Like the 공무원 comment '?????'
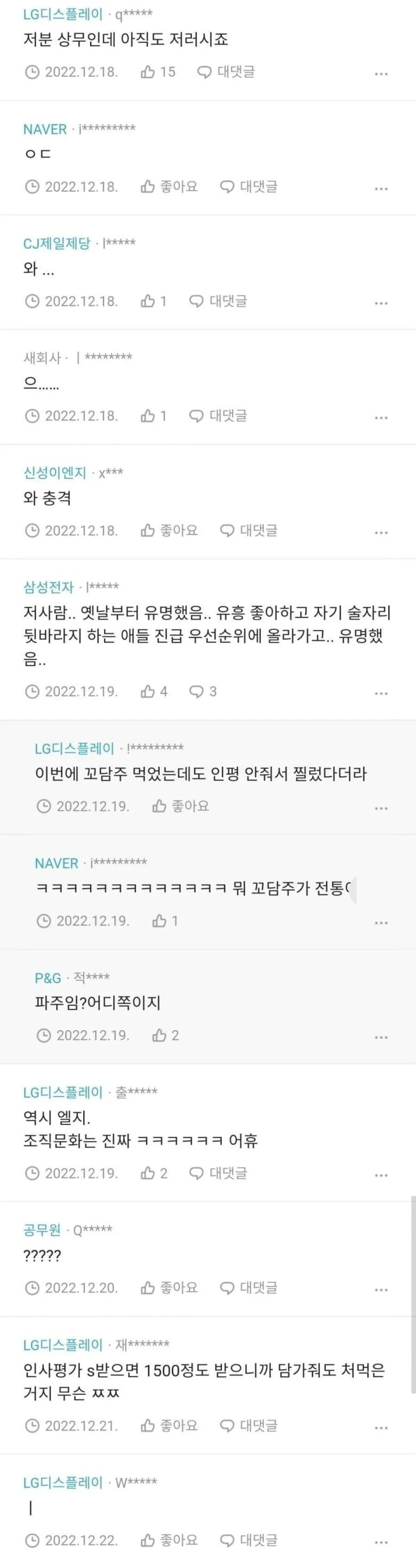The image size is (416, 1568). tap(169, 1288)
